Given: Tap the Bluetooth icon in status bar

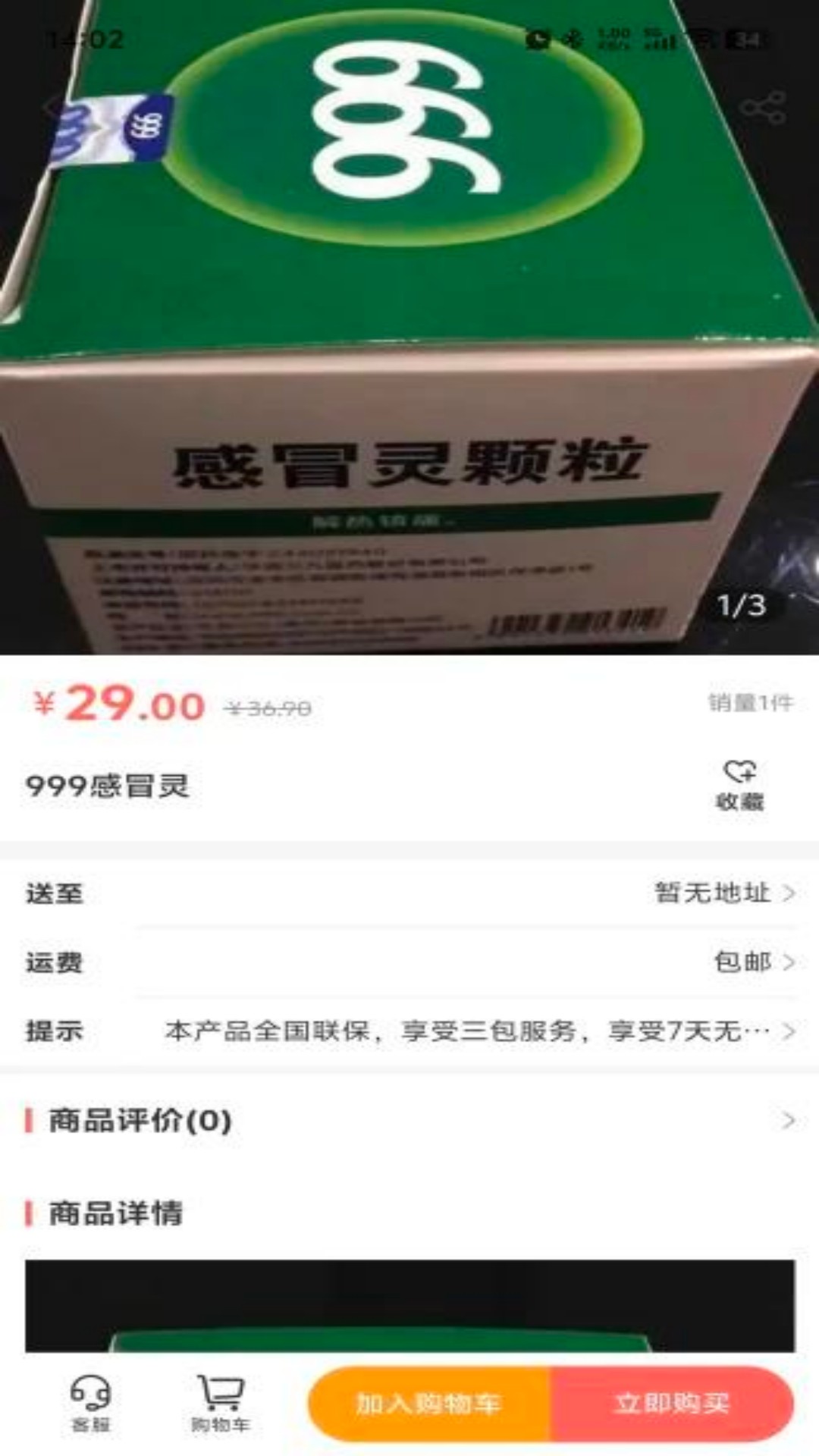Looking at the screenshot, I should coord(573,36).
